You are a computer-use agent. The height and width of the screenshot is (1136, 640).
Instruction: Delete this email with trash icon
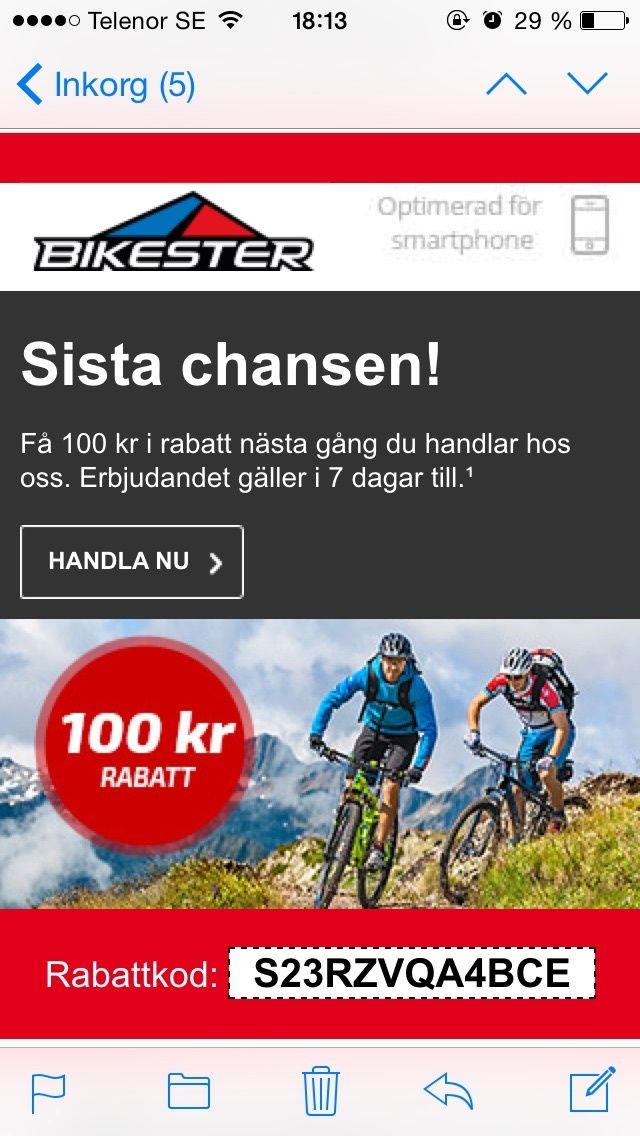320,1091
